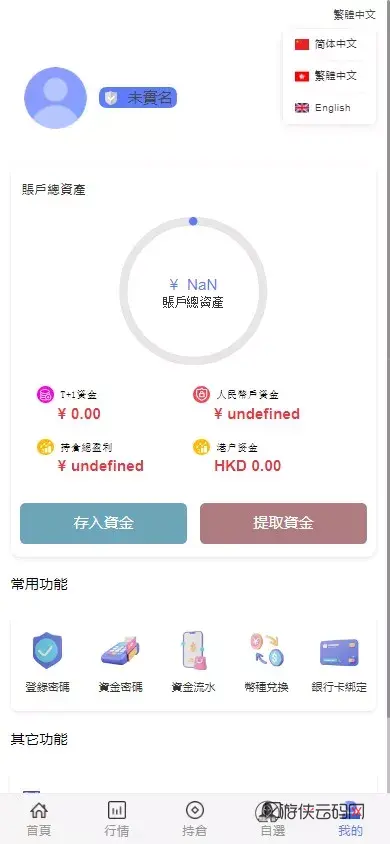Tap 提取資金 to withdraw funds
This screenshot has height=844, width=390.
pos(283,523)
